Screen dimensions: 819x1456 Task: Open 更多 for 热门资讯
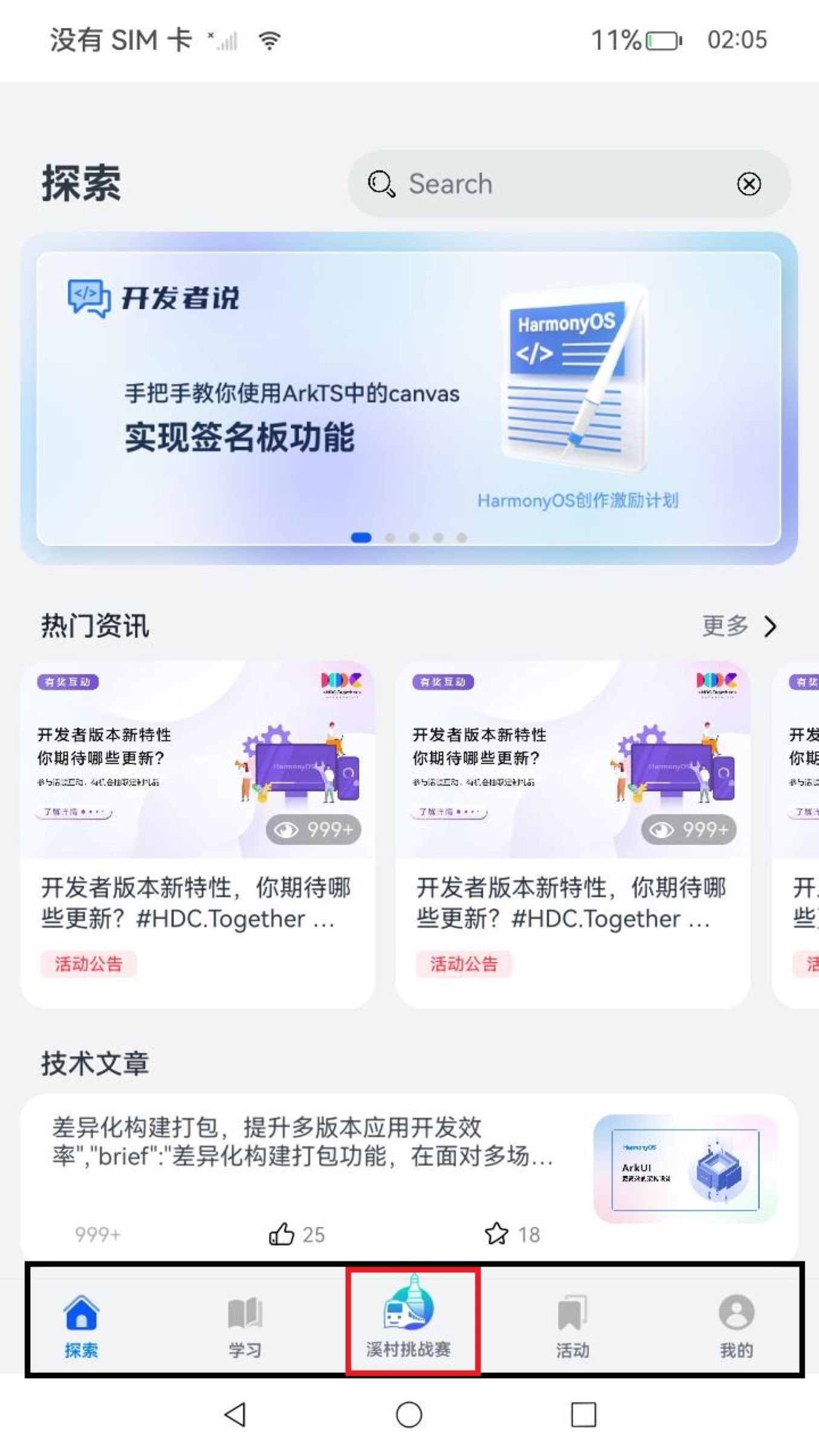(x=739, y=626)
